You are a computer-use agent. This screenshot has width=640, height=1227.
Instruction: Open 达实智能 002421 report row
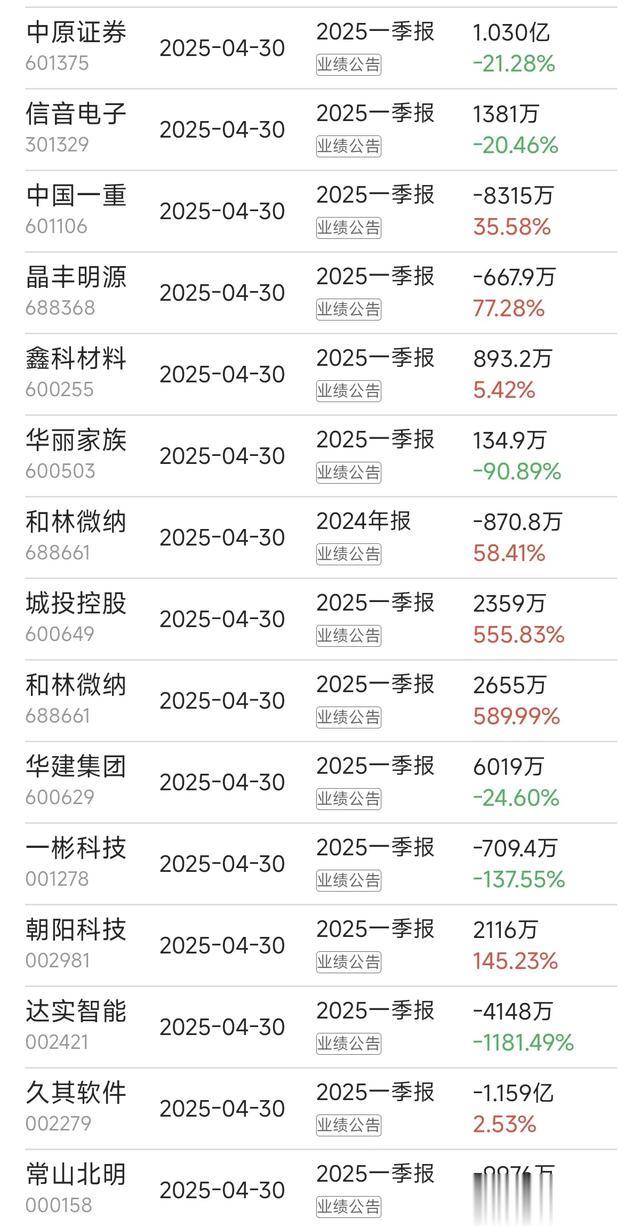pyautogui.click(x=320, y=1027)
